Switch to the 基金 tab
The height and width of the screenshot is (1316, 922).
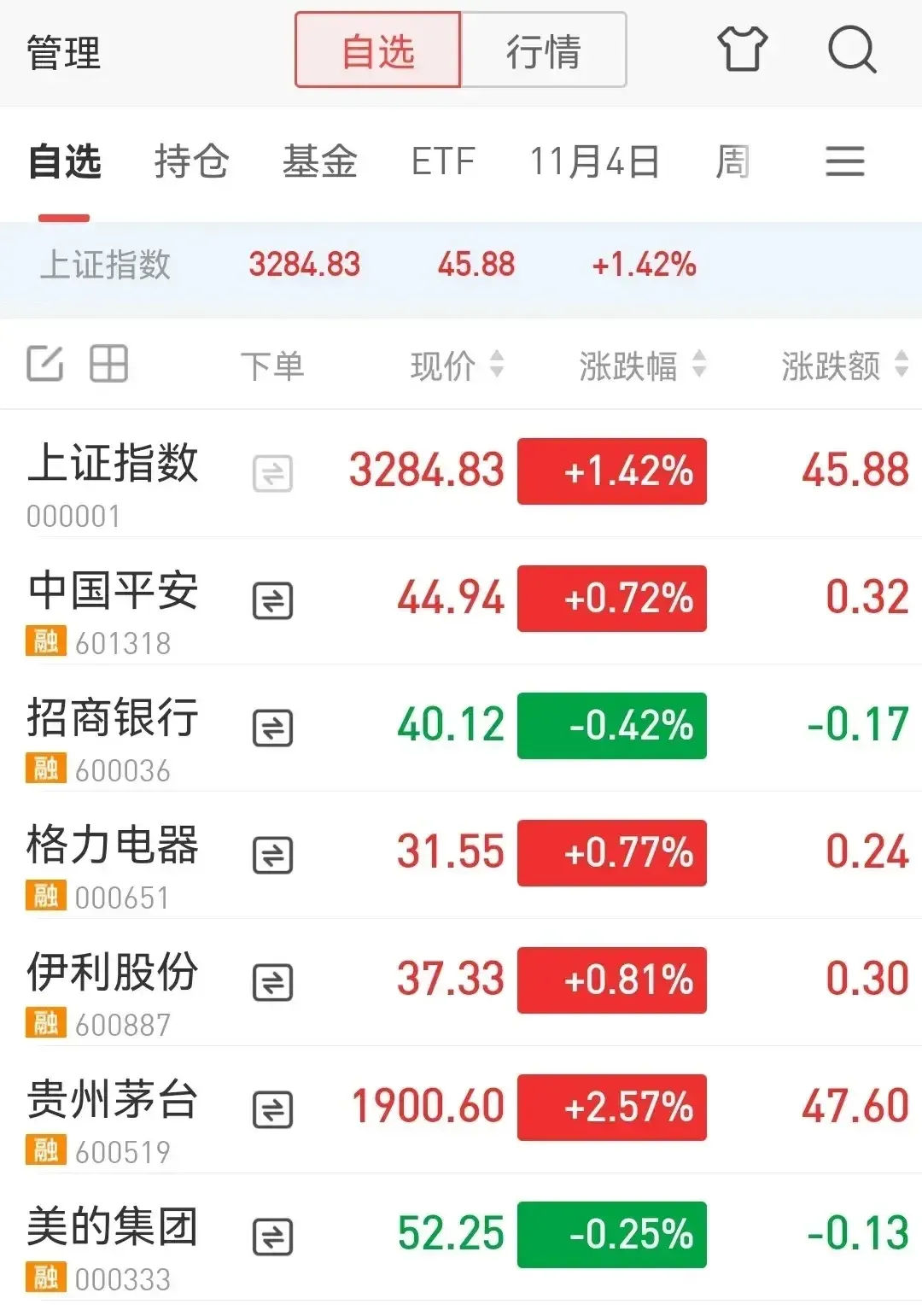tap(319, 161)
